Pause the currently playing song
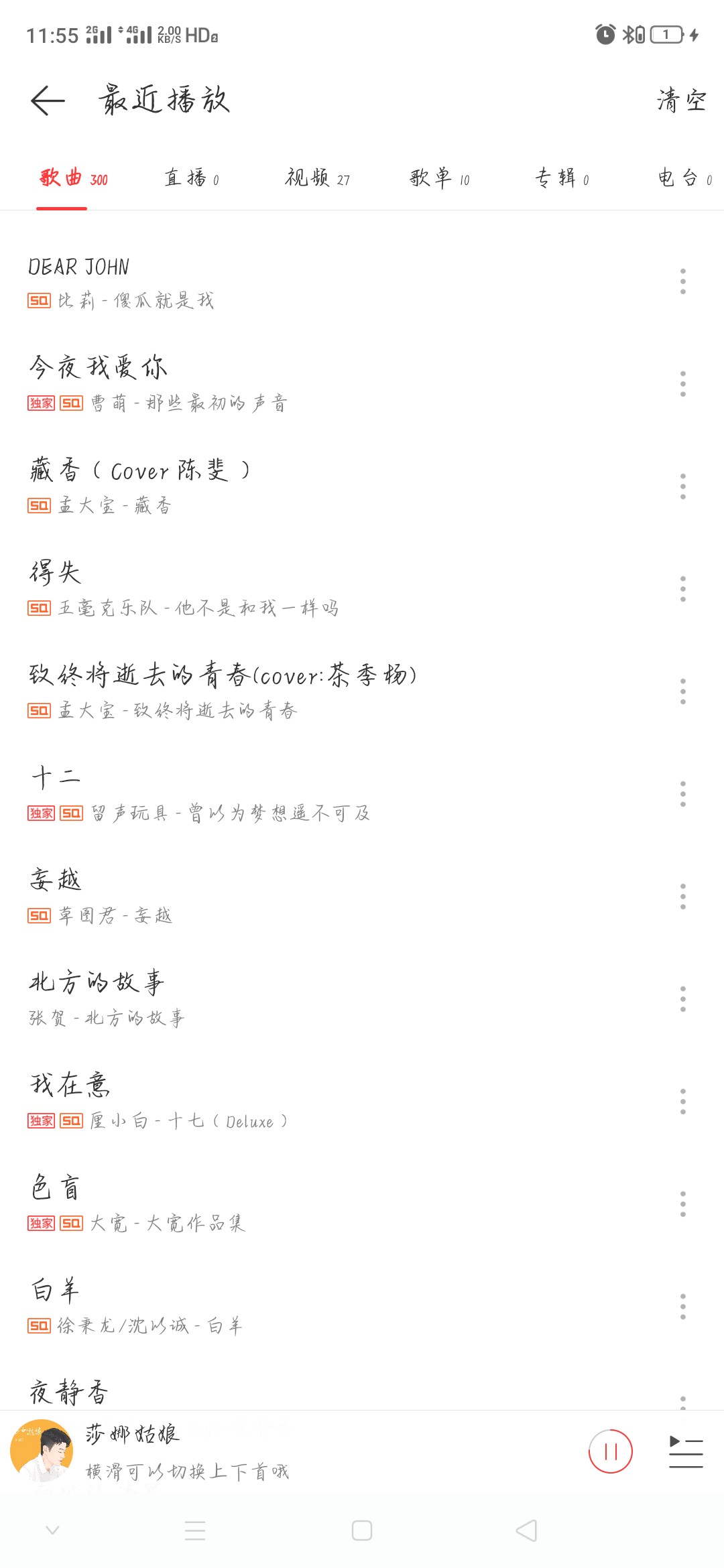 (610, 1451)
